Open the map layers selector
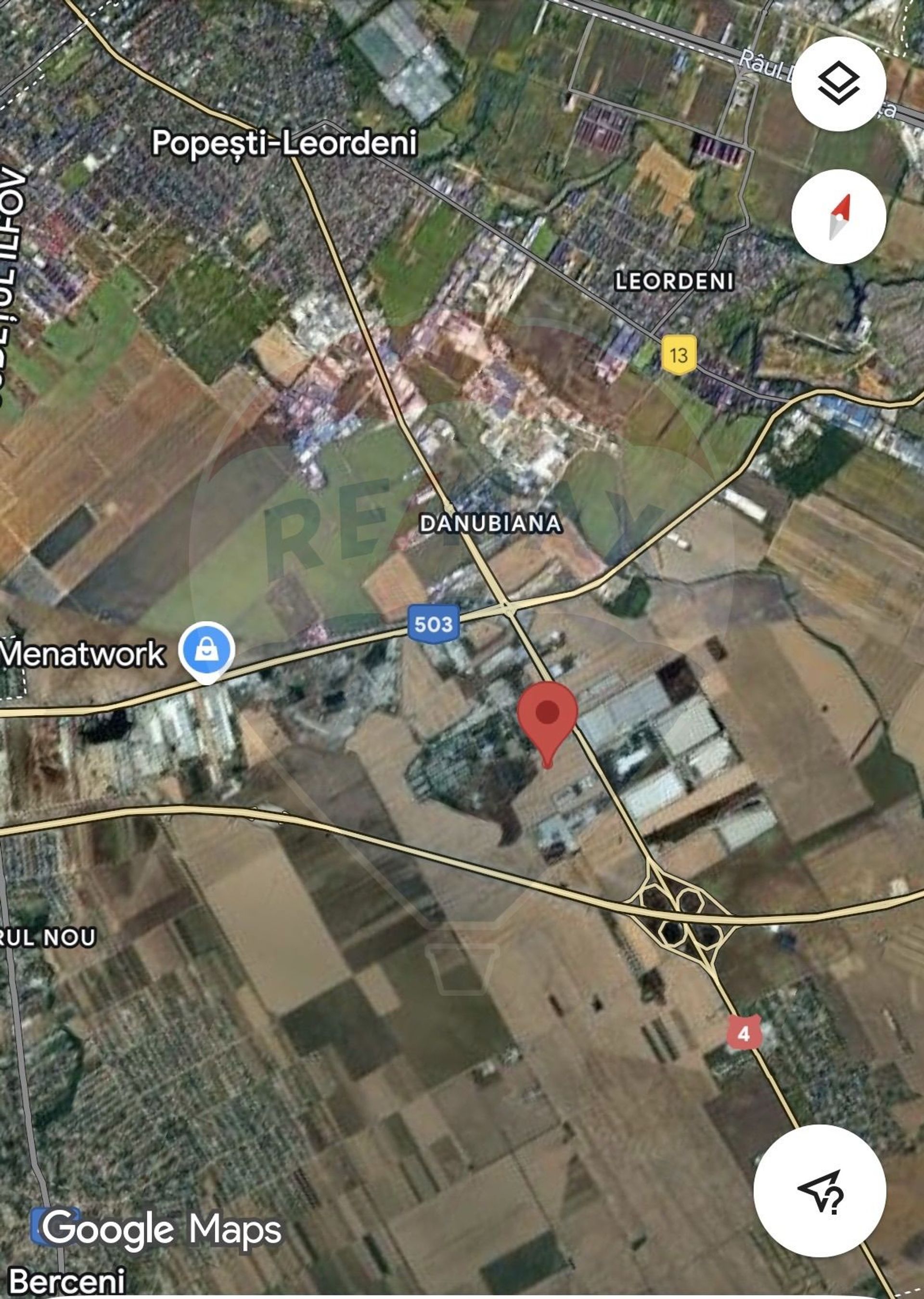The height and width of the screenshot is (1299, 924). pos(838,84)
